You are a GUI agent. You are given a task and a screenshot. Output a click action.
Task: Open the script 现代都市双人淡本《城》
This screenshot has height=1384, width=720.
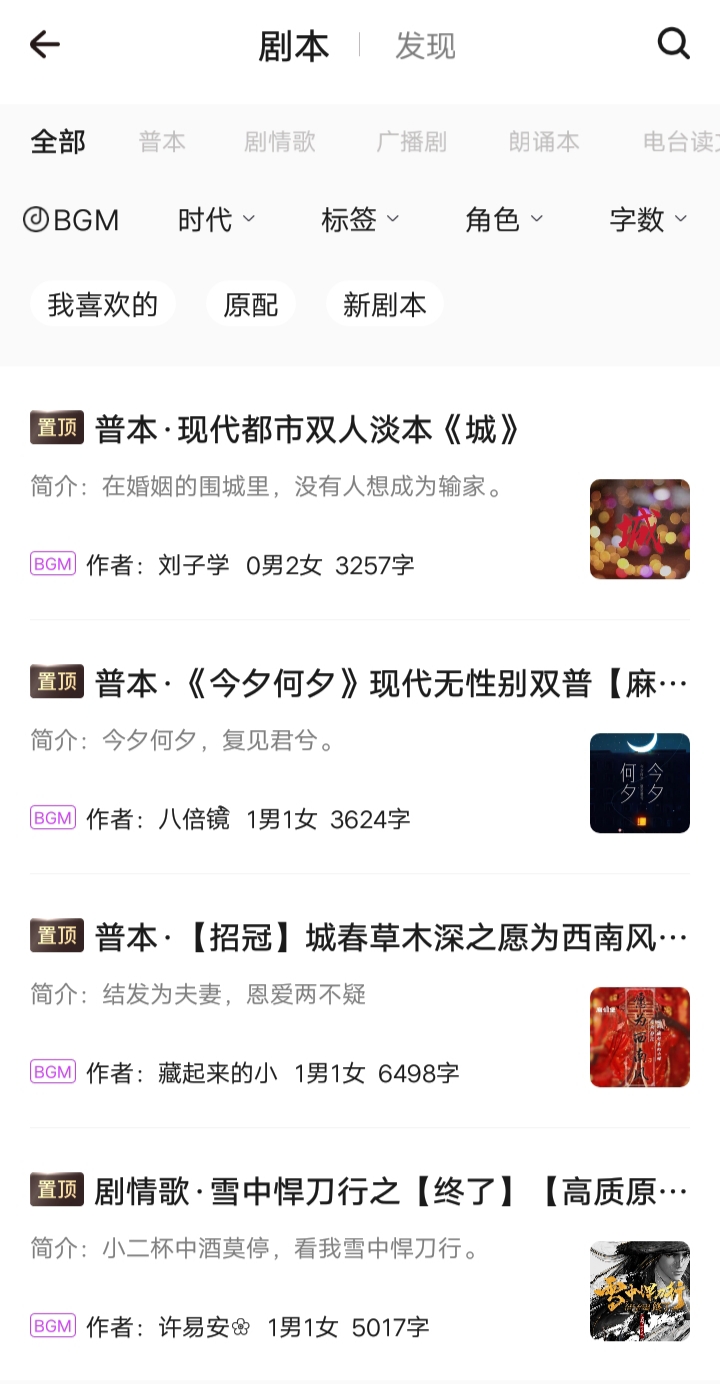308,430
